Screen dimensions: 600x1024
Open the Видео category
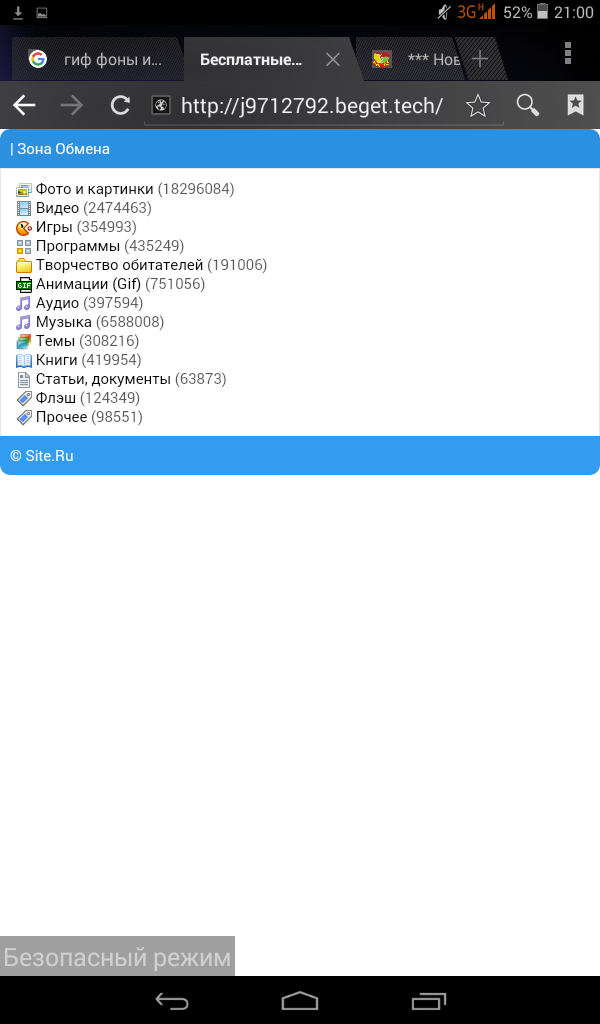57,208
